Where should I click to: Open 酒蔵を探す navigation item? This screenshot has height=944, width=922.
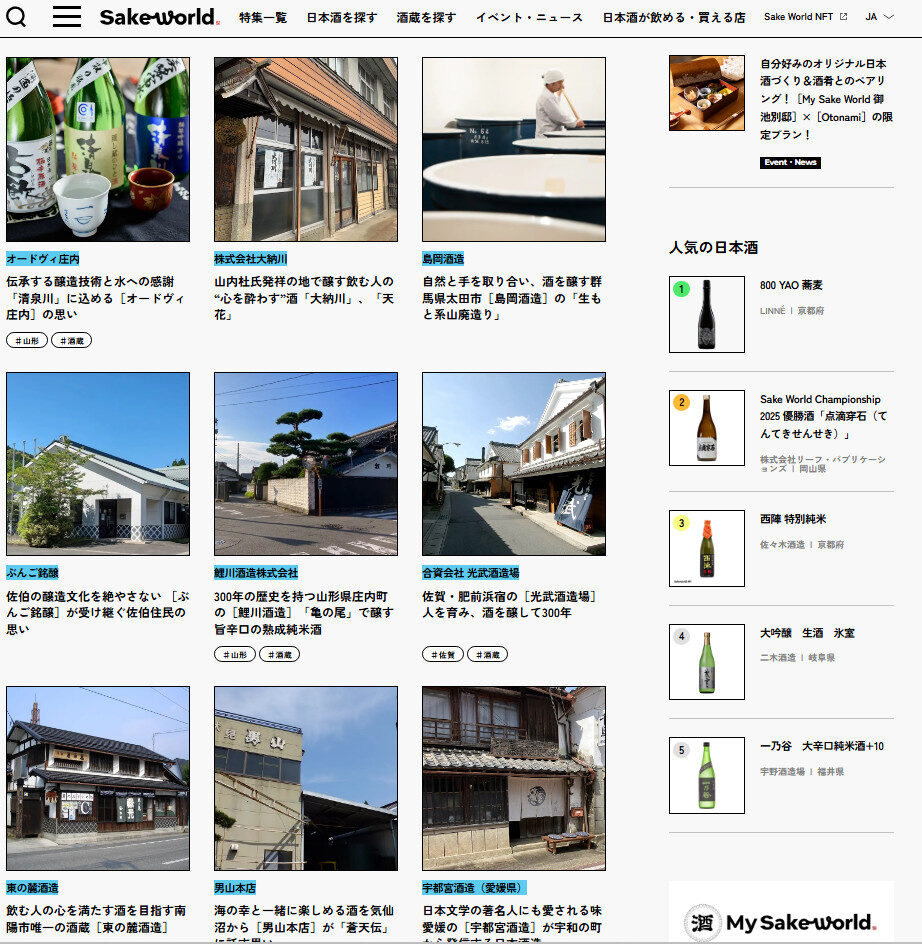(426, 18)
